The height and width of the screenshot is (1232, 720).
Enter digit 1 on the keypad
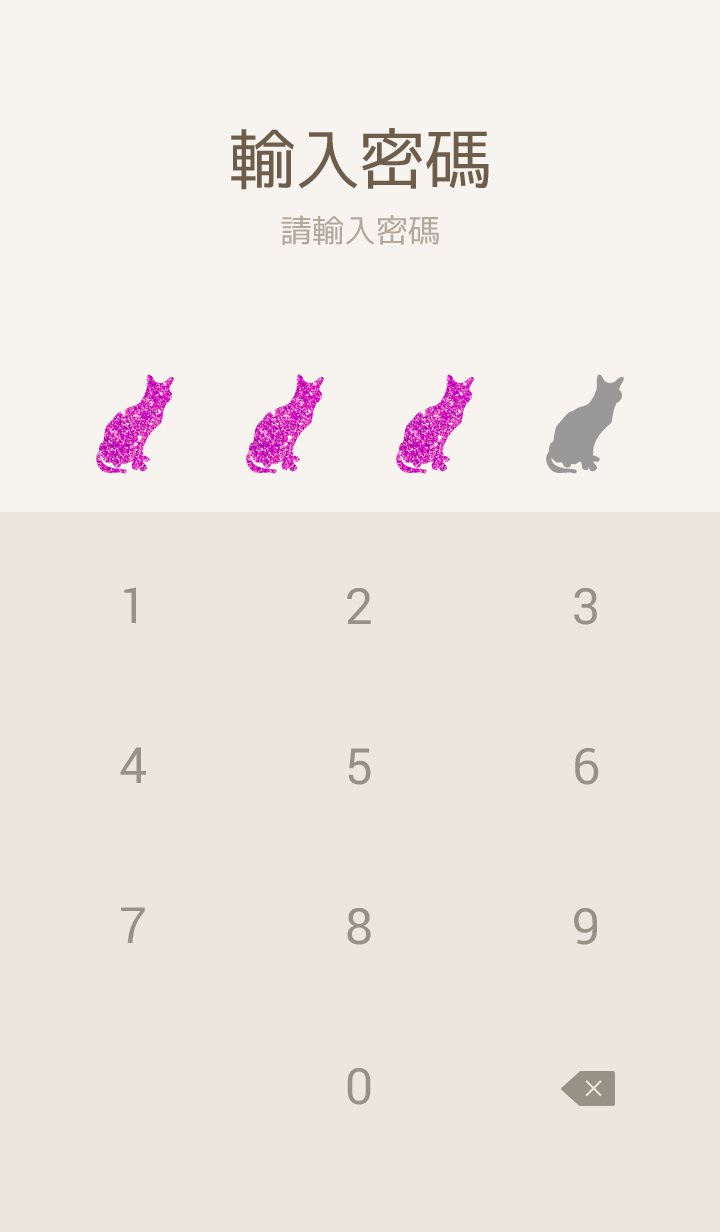pos(132,607)
